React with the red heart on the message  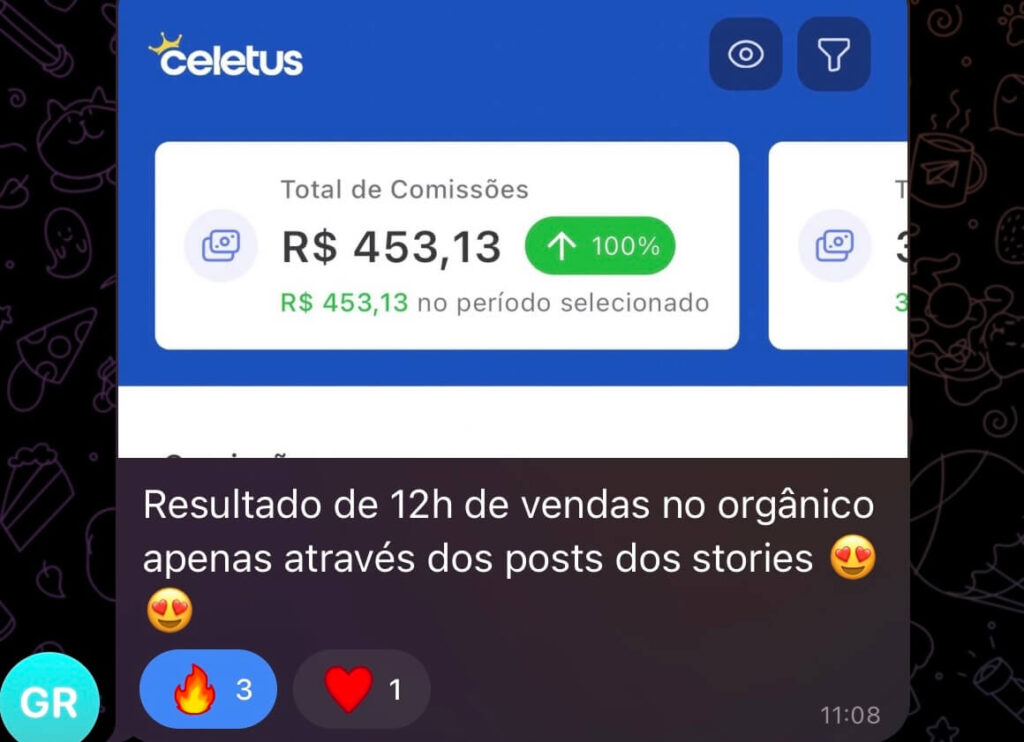(361, 689)
